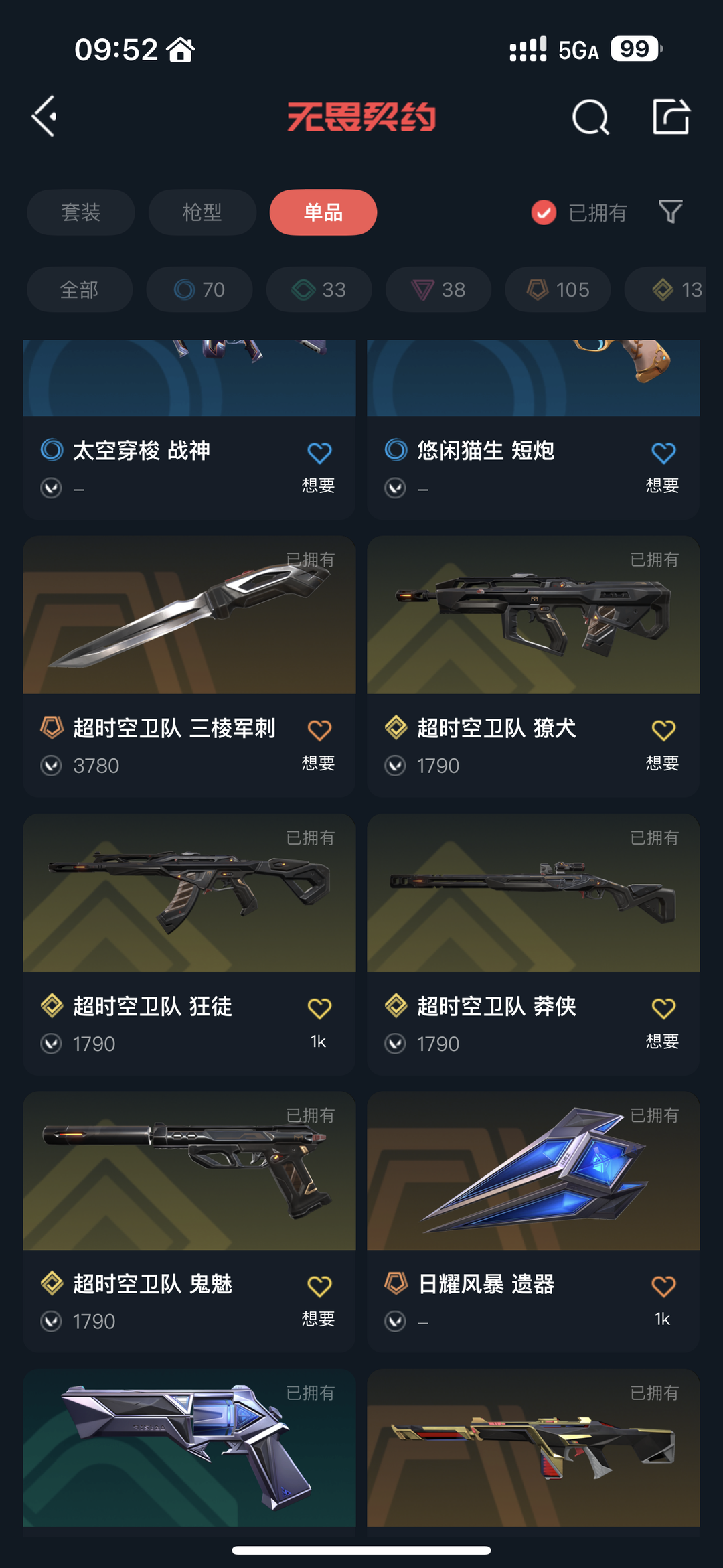Tap the heart on 日耀风暴 遗器
723x1568 pixels.
point(663,1286)
